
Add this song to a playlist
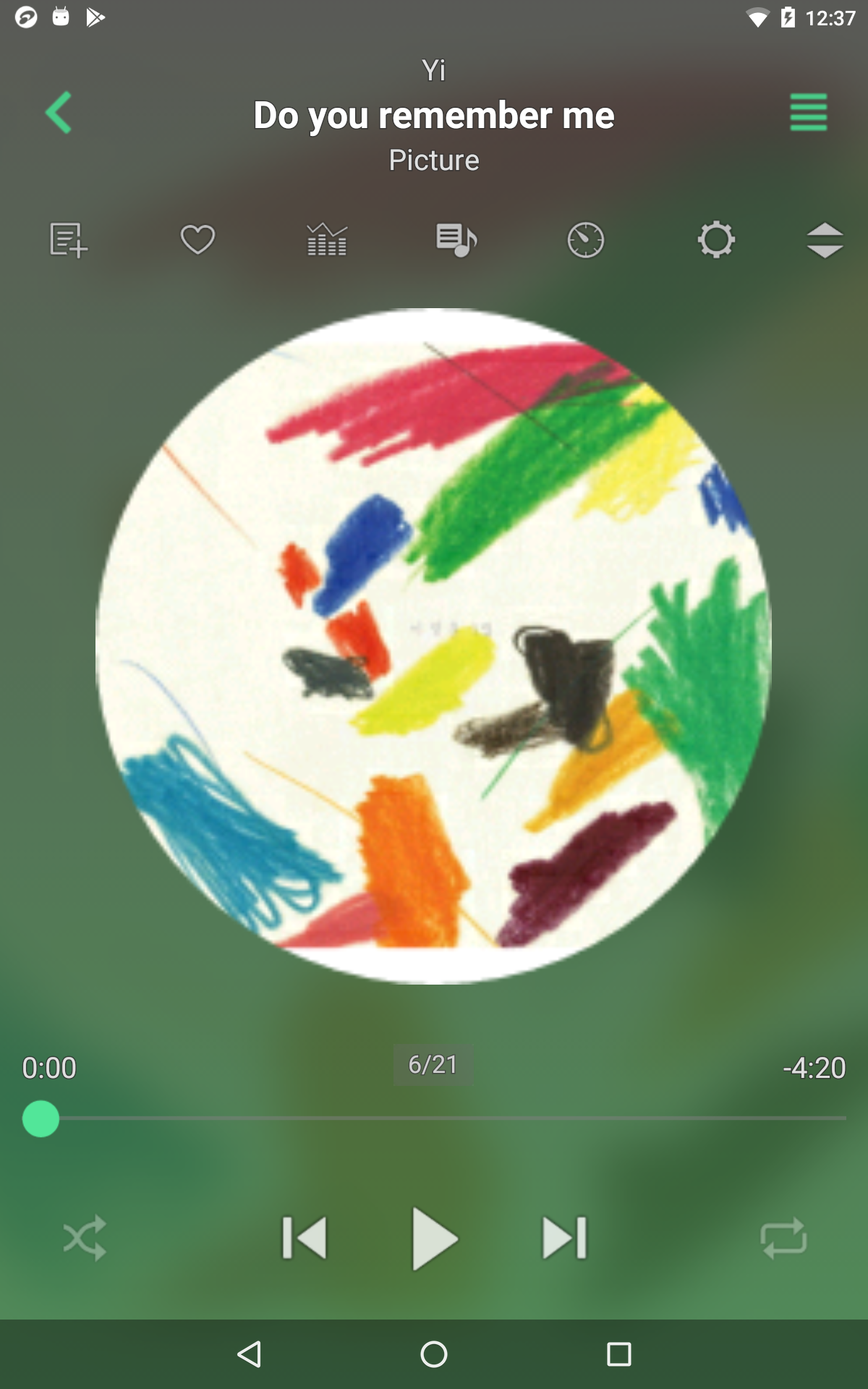(69, 239)
